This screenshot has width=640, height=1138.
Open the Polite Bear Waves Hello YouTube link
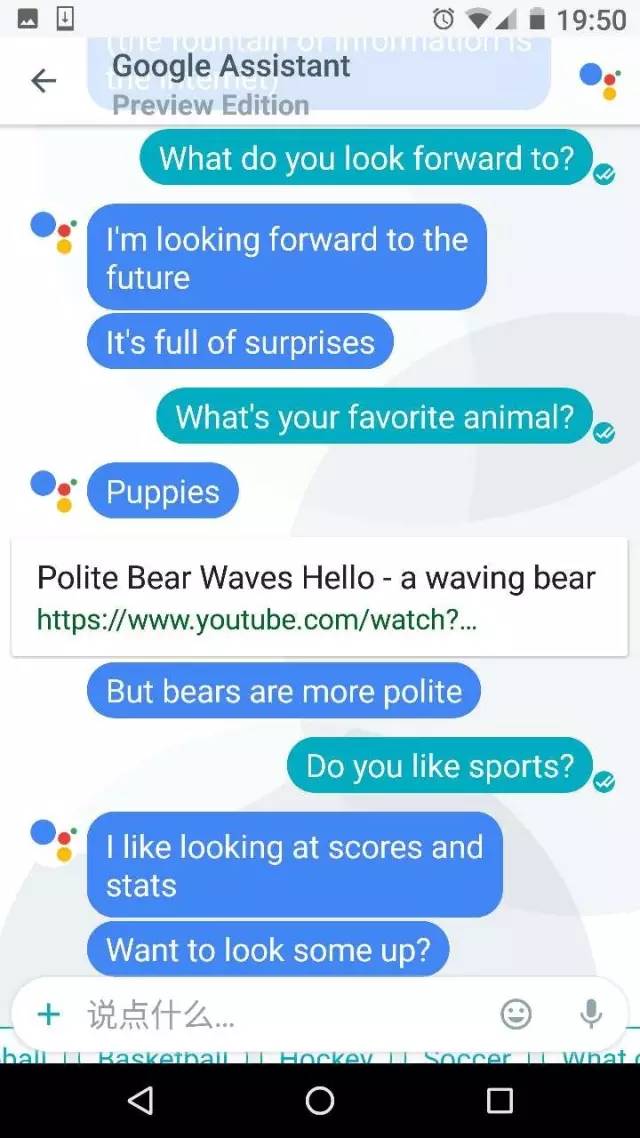click(x=319, y=597)
